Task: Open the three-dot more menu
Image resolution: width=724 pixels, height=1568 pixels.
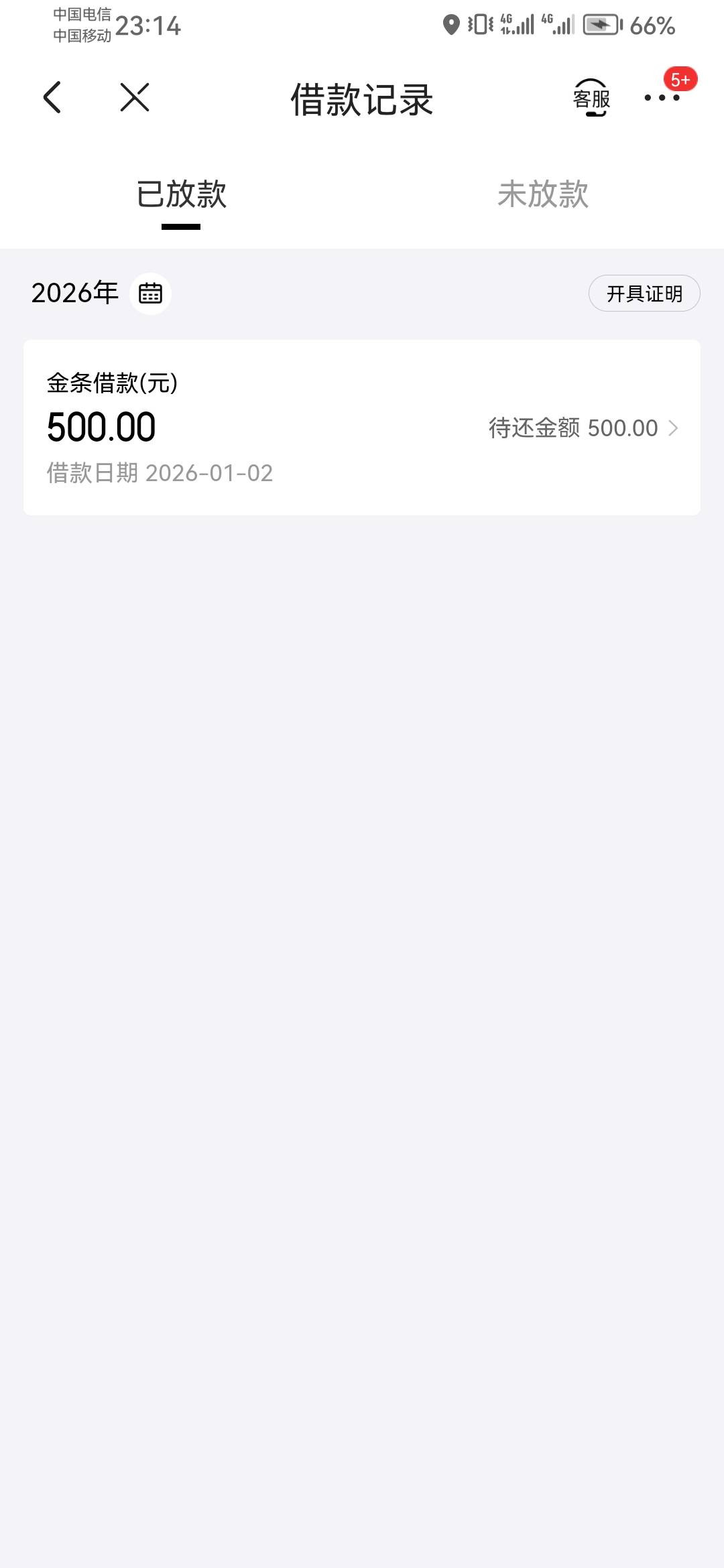Action: pos(662,98)
